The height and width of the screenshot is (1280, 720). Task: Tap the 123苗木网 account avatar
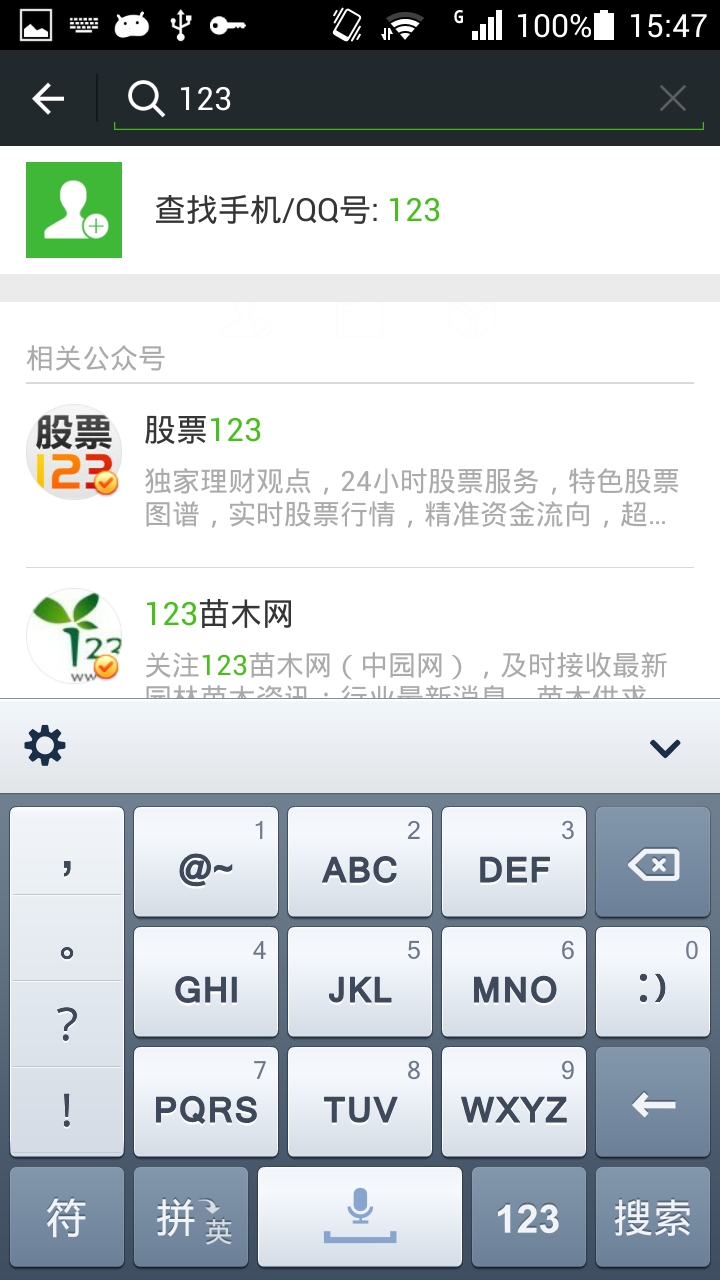click(x=73, y=634)
